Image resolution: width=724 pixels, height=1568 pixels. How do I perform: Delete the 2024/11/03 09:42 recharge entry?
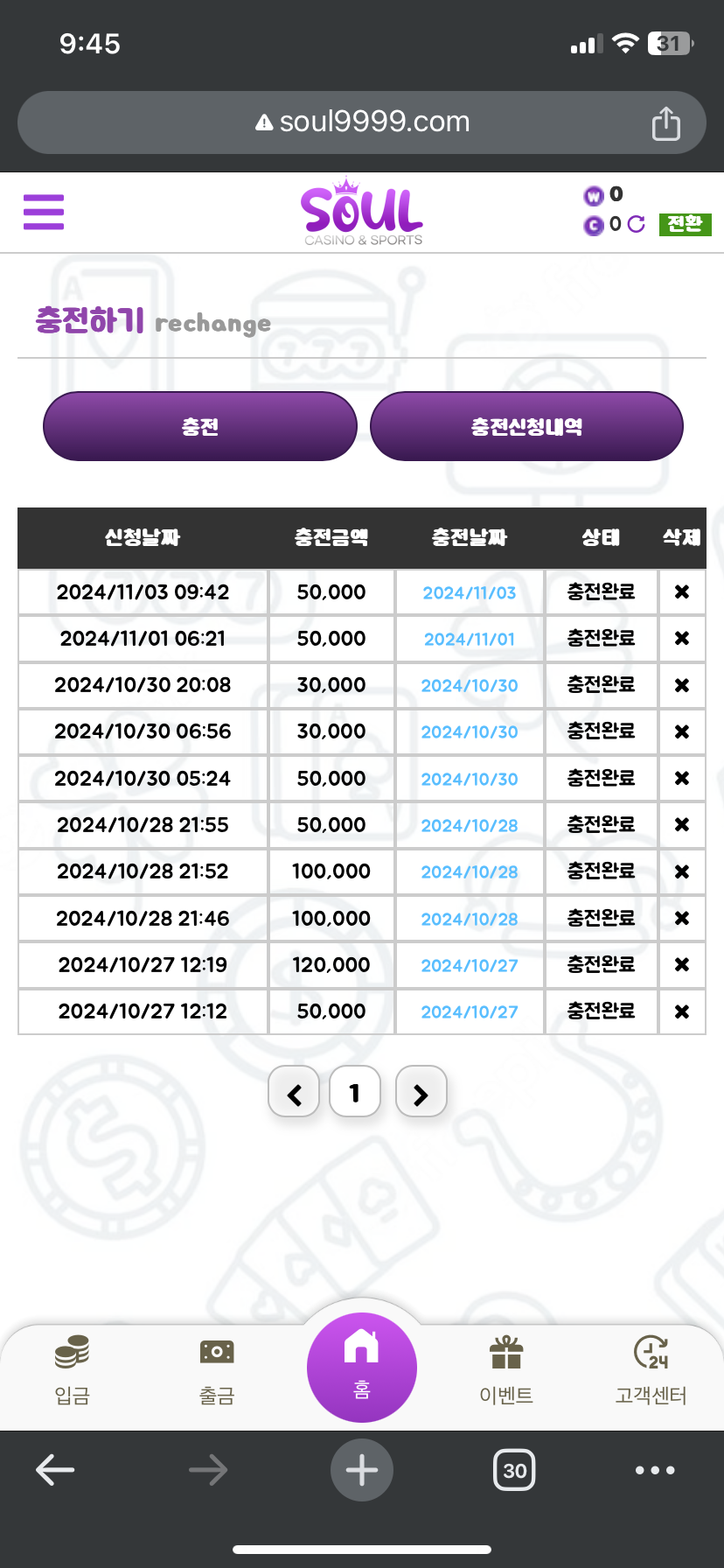point(682,592)
